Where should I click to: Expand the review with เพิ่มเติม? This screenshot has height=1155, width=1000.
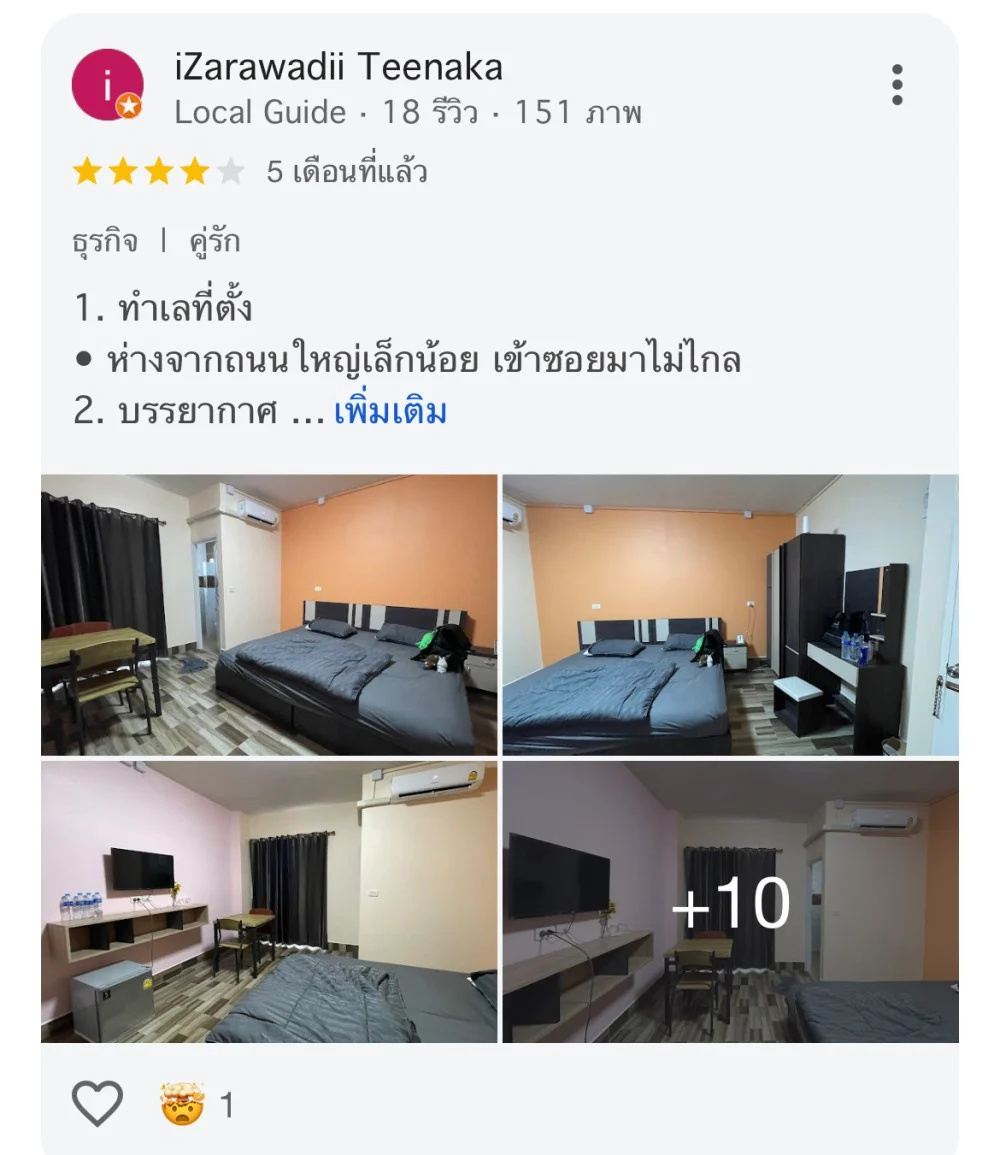390,412
